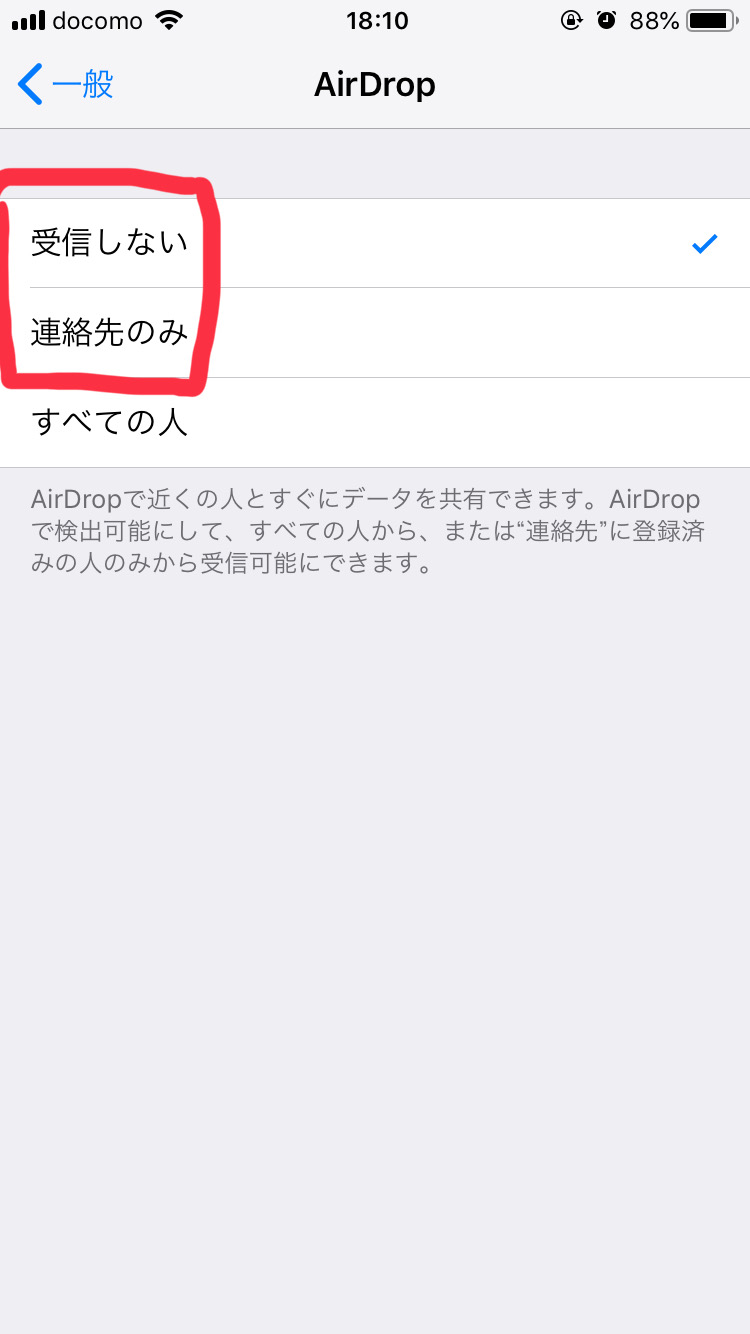Image resolution: width=750 pixels, height=1334 pixels.
Task: Choose 連絡先のみ for AirDrop
Action: tap(375, 333)
